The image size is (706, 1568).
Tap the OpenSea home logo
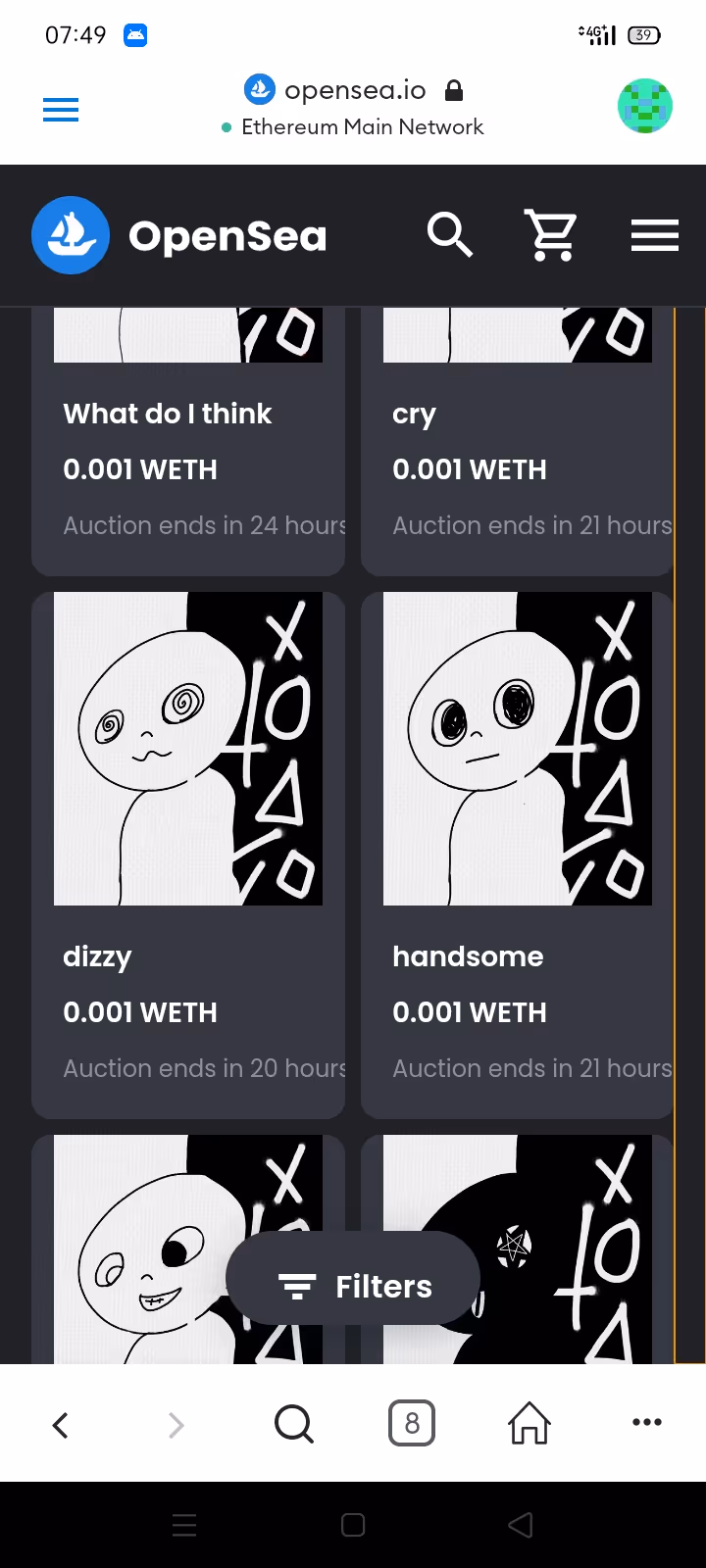coord(178,235)
